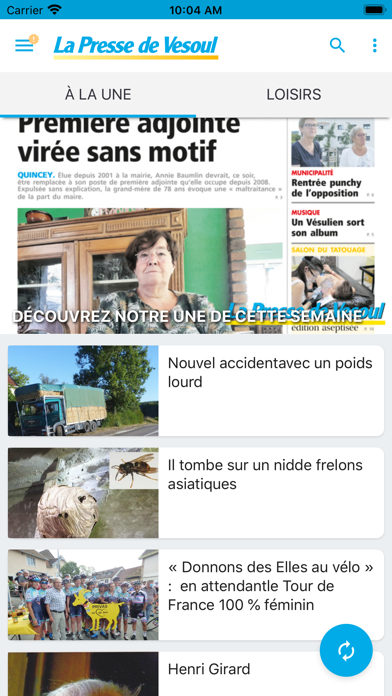The width and height of the screenshot is (392, 696).
Task: Open the Donnons des Elles au vélo article
Action: [x=196, y=595]
